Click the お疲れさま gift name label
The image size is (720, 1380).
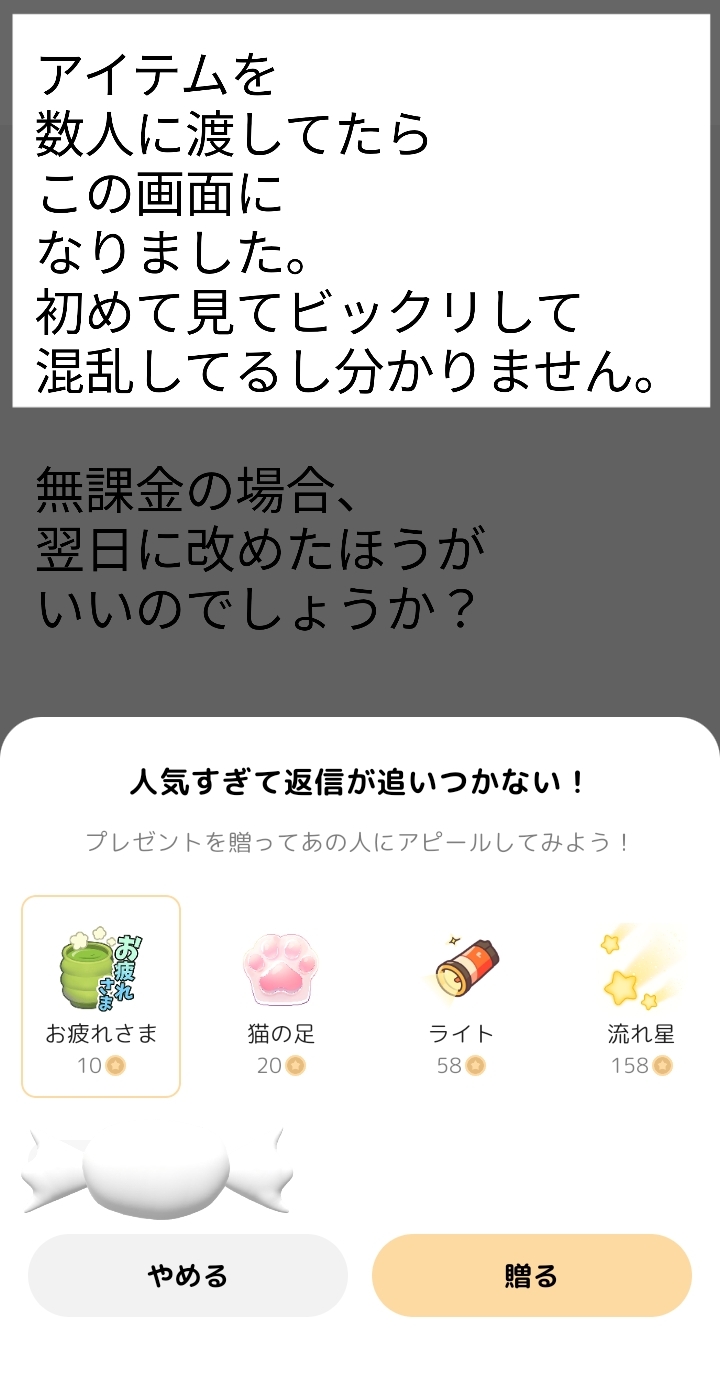pyautogui.click(x=100, y=1033)
